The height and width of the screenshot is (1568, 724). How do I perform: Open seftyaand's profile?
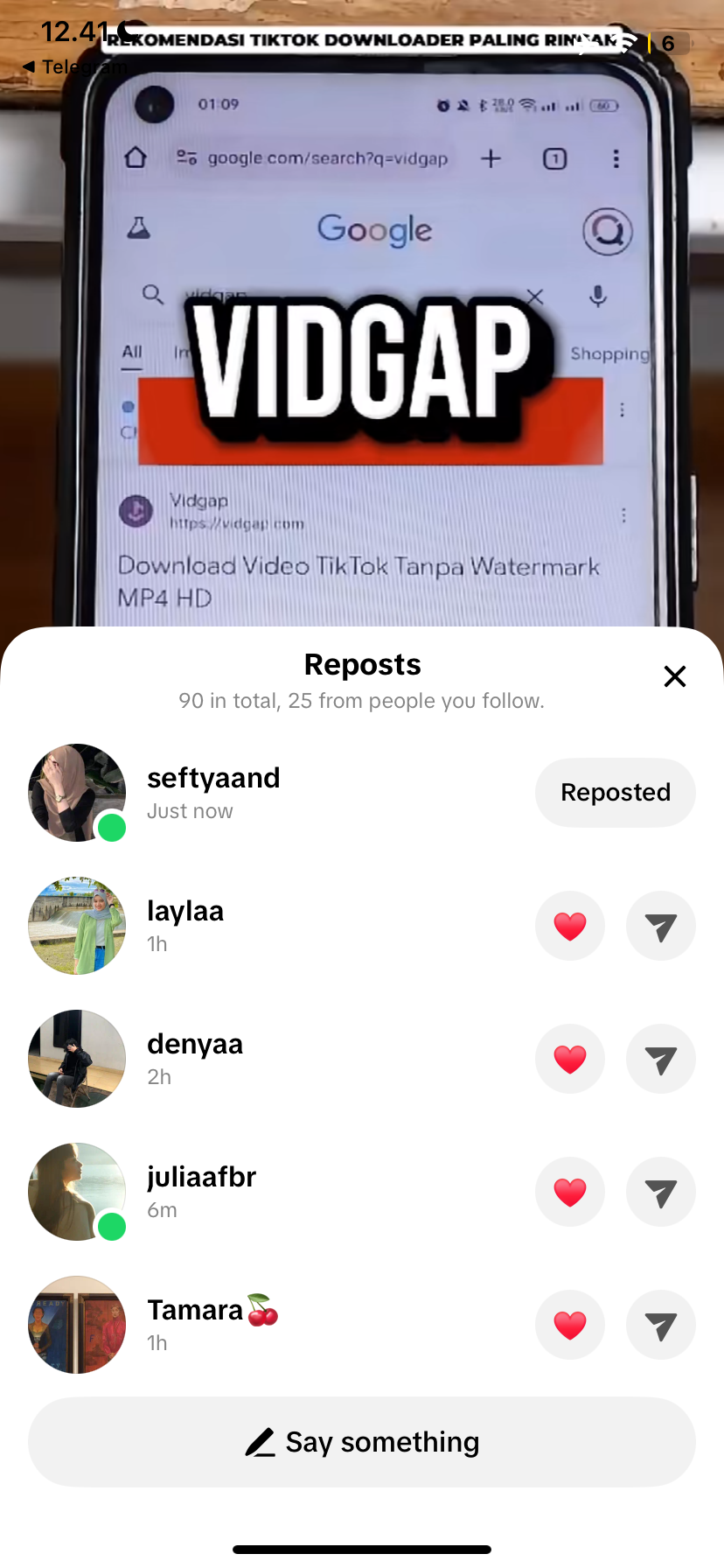click(x=77, y=793)
